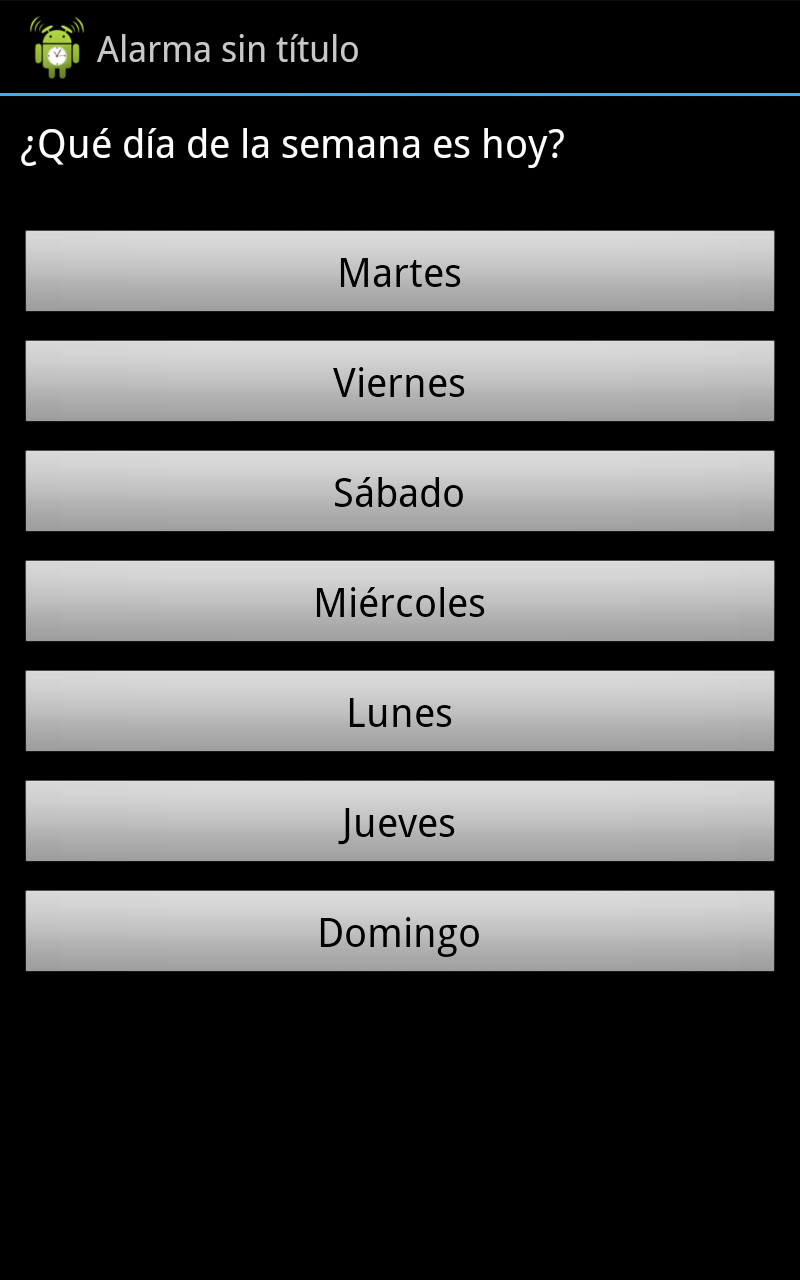Answer Martes as today's weekday
Viewport: 800px width, 1280px height.
400,271
